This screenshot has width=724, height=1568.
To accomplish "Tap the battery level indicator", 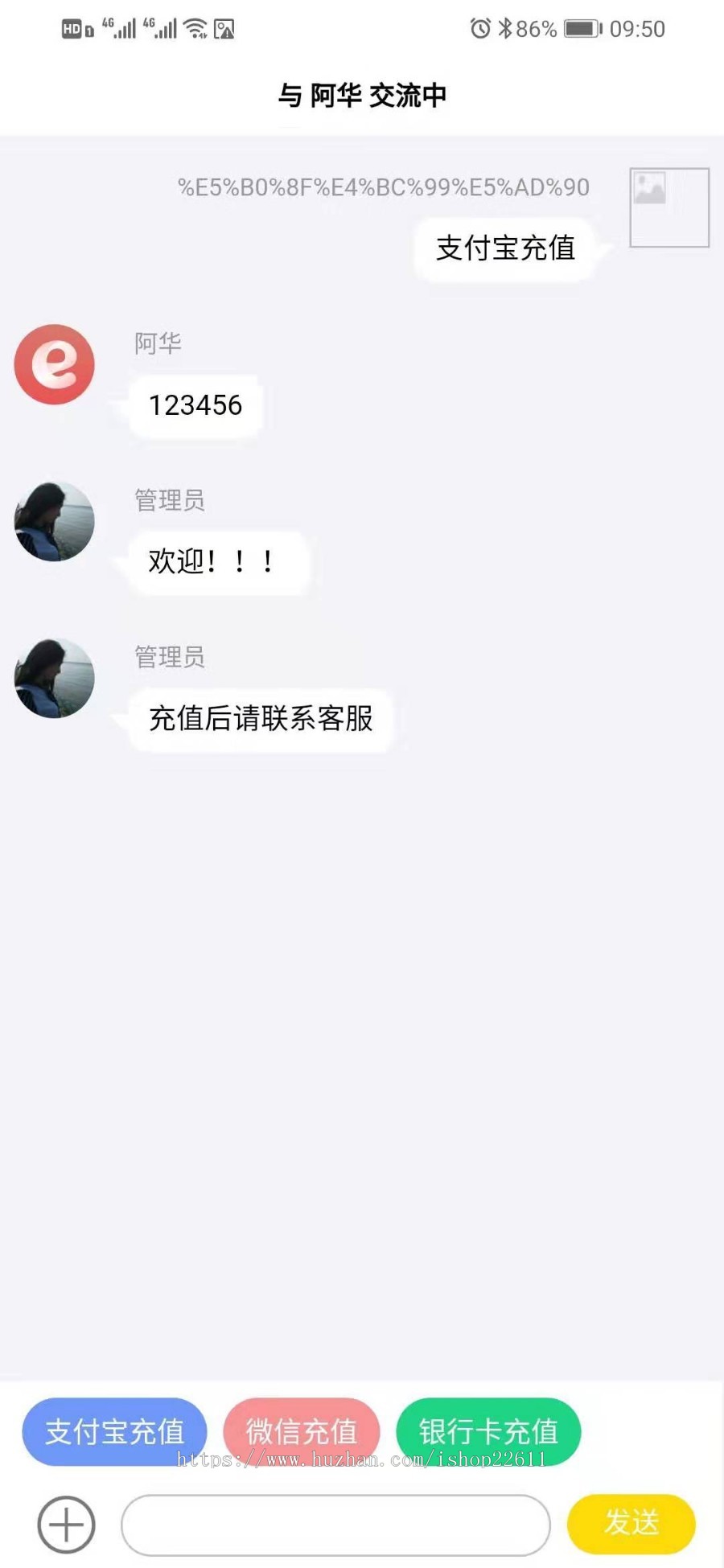I will pos(581,28).
